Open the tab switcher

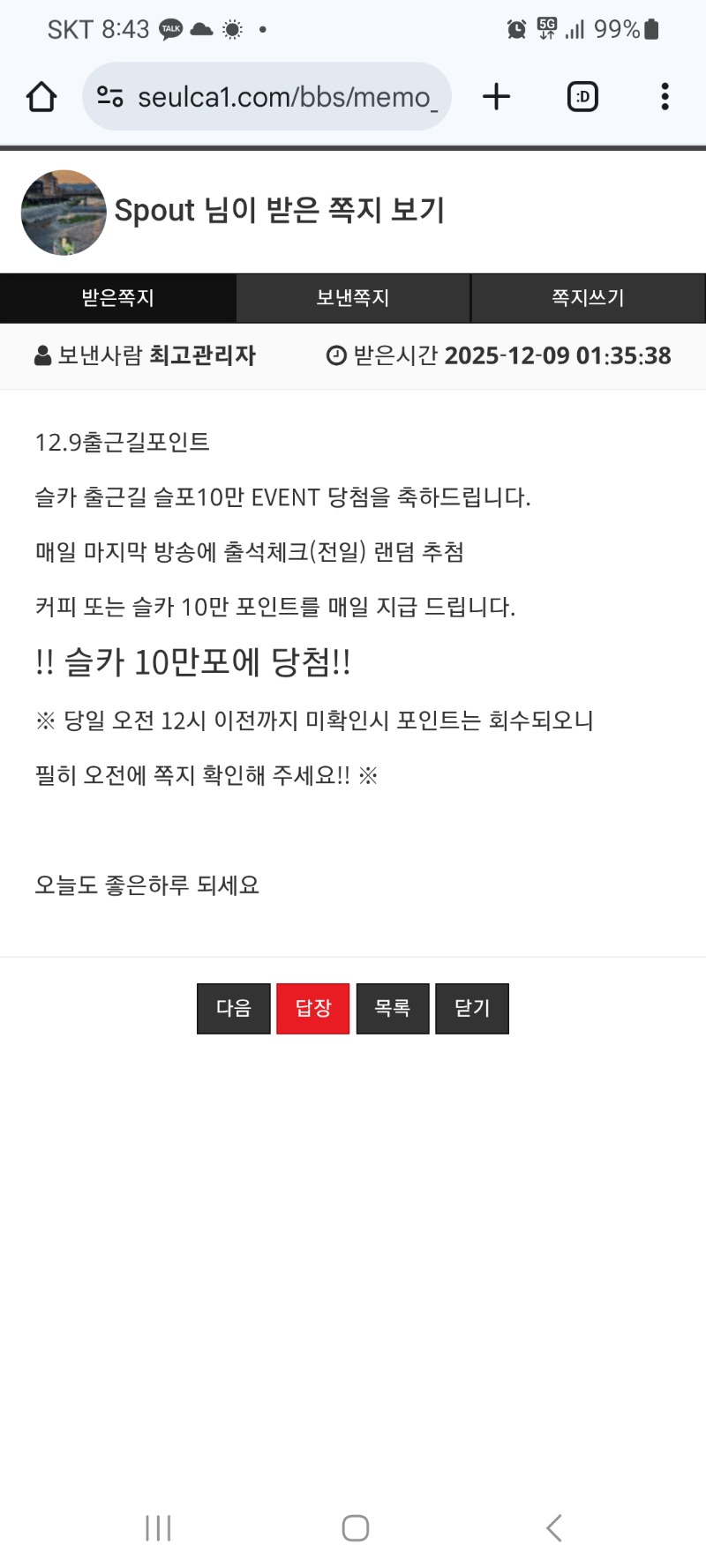[582, 97]
